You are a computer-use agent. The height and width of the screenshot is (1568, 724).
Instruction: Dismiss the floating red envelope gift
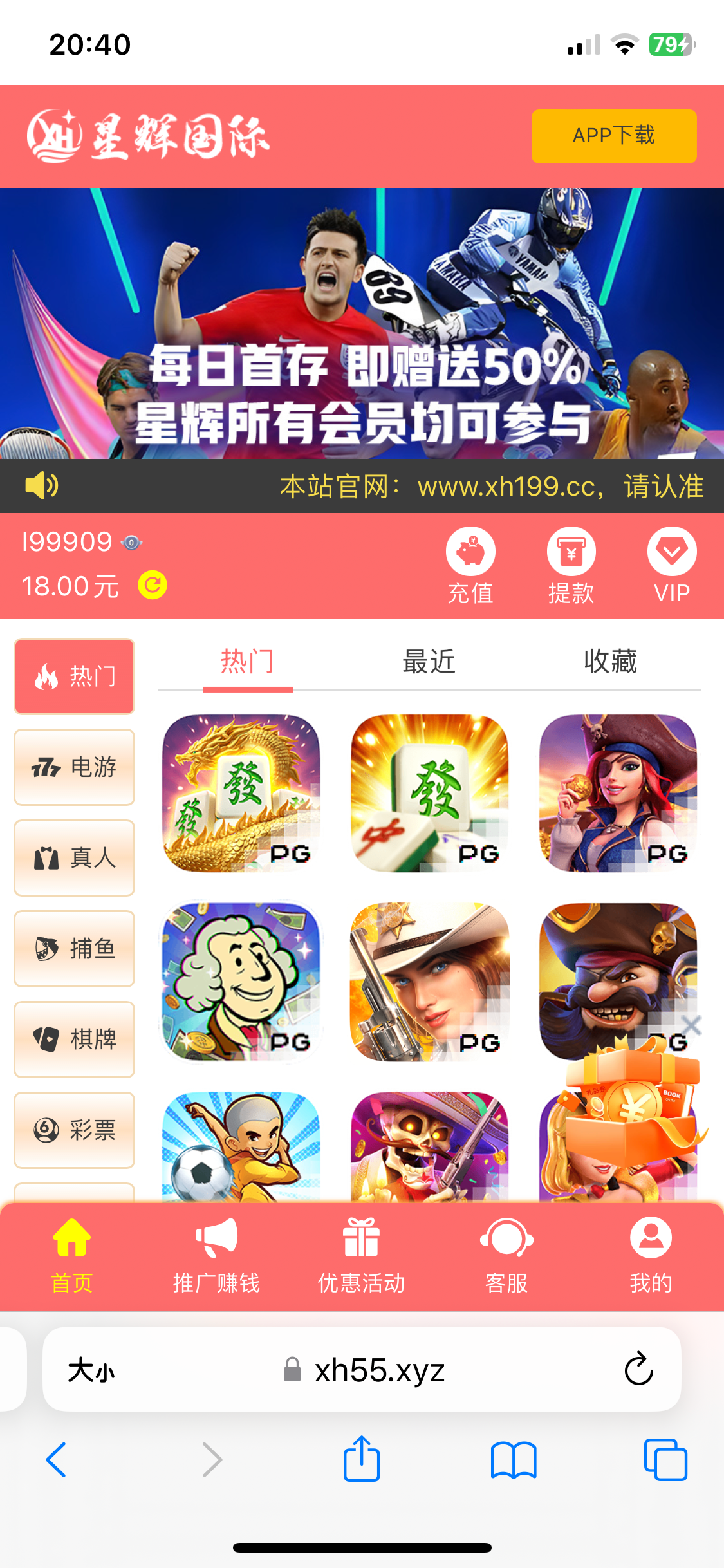pyautogui.click(x=692, y=1025)
